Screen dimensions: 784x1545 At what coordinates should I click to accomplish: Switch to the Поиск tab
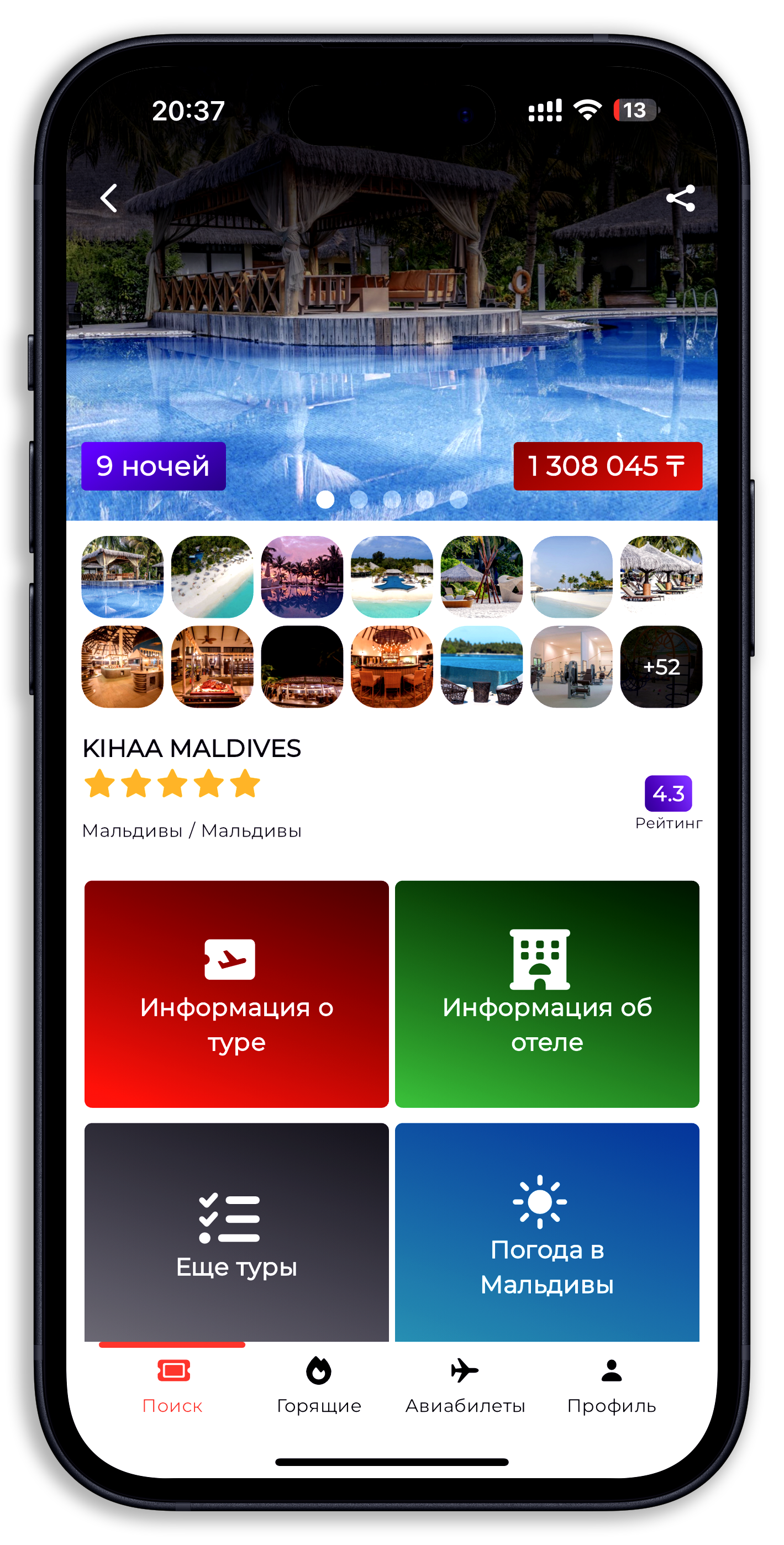(x=173, y=1385)
